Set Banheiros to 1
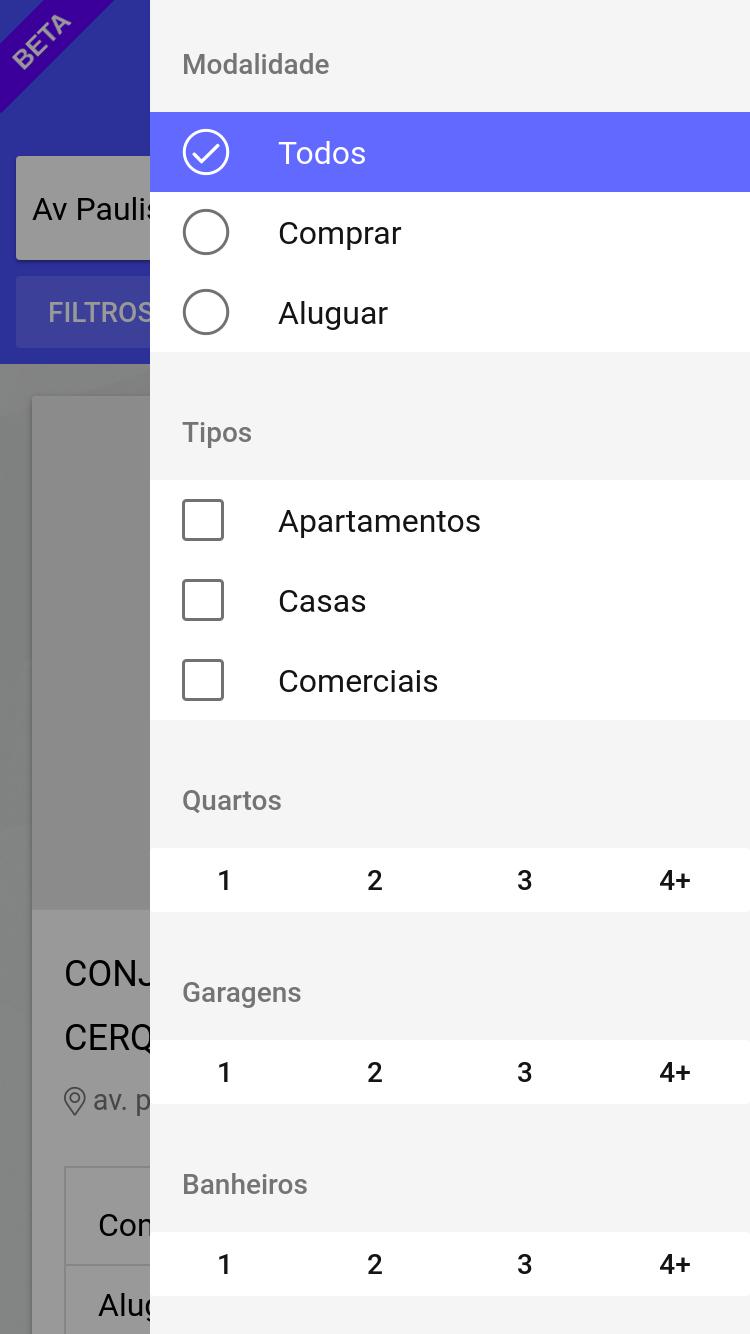750x1334 pixels. [x=225, y=1264]
